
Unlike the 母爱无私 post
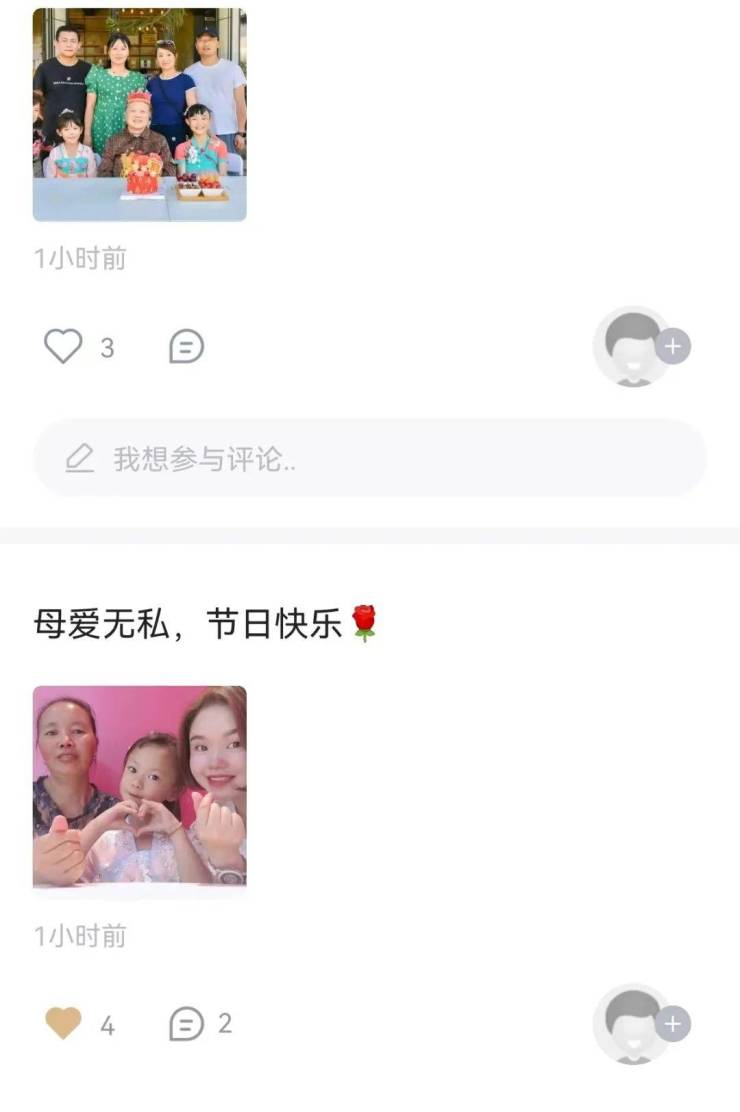63,1023
